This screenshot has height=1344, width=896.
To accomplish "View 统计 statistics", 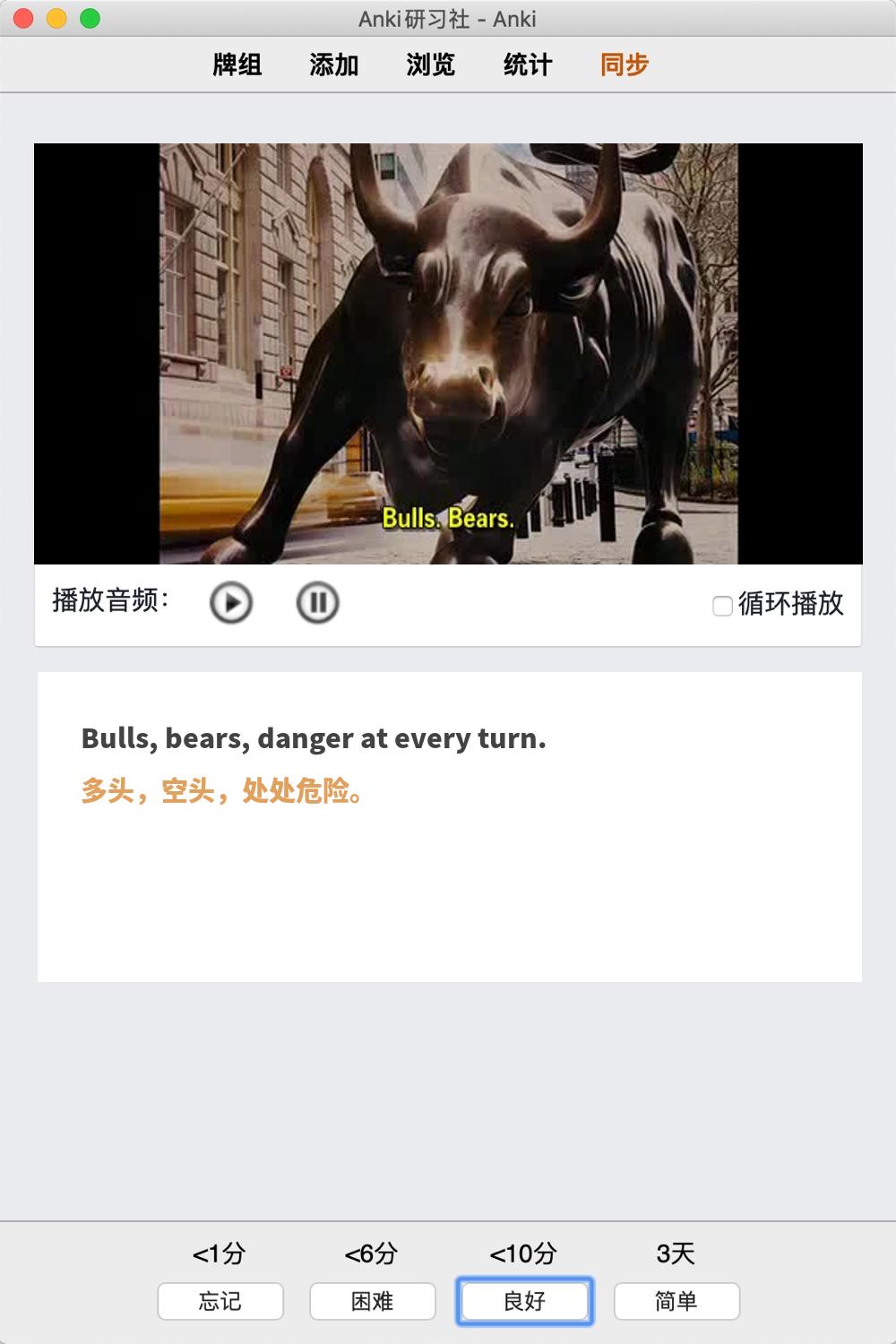I will click(528, 65).
